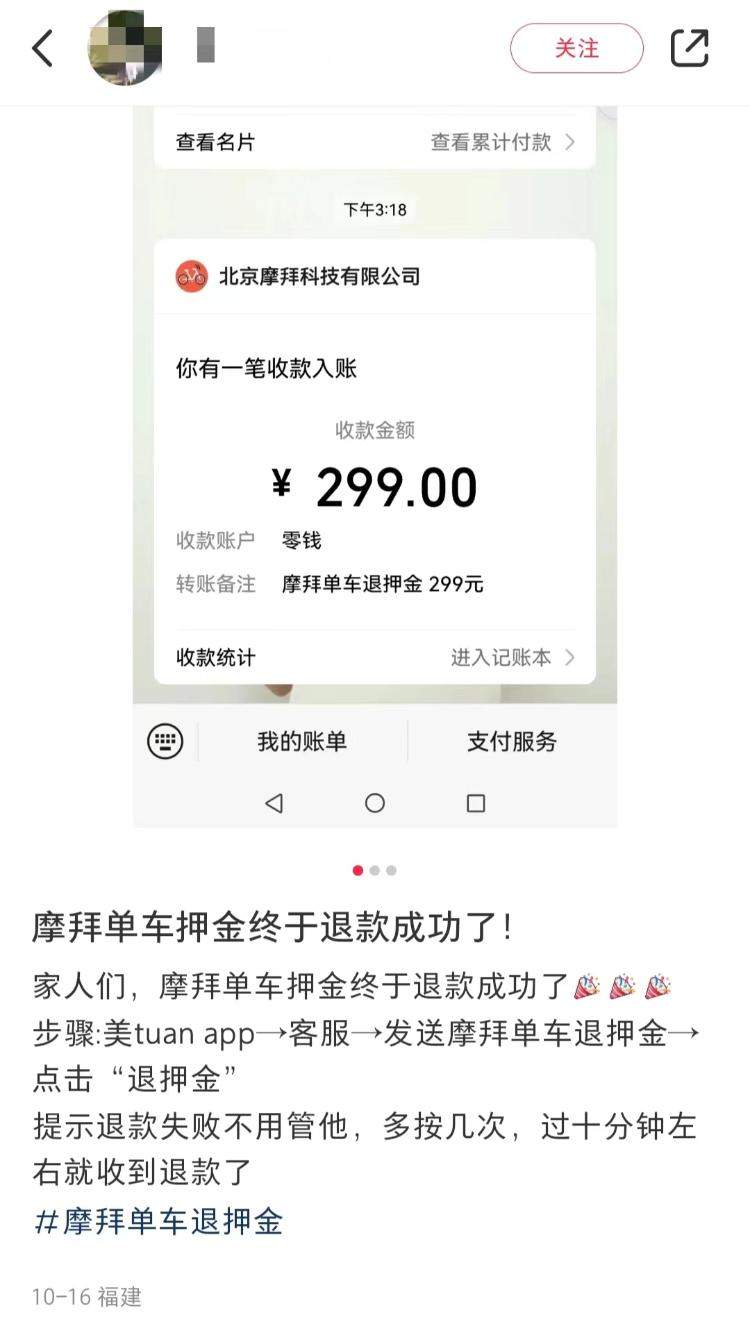The width and height of the screenshot is (750, 1335).
Task: Tap the back arrow at top left
Action: pyautogui.click(x=42, y=47)
